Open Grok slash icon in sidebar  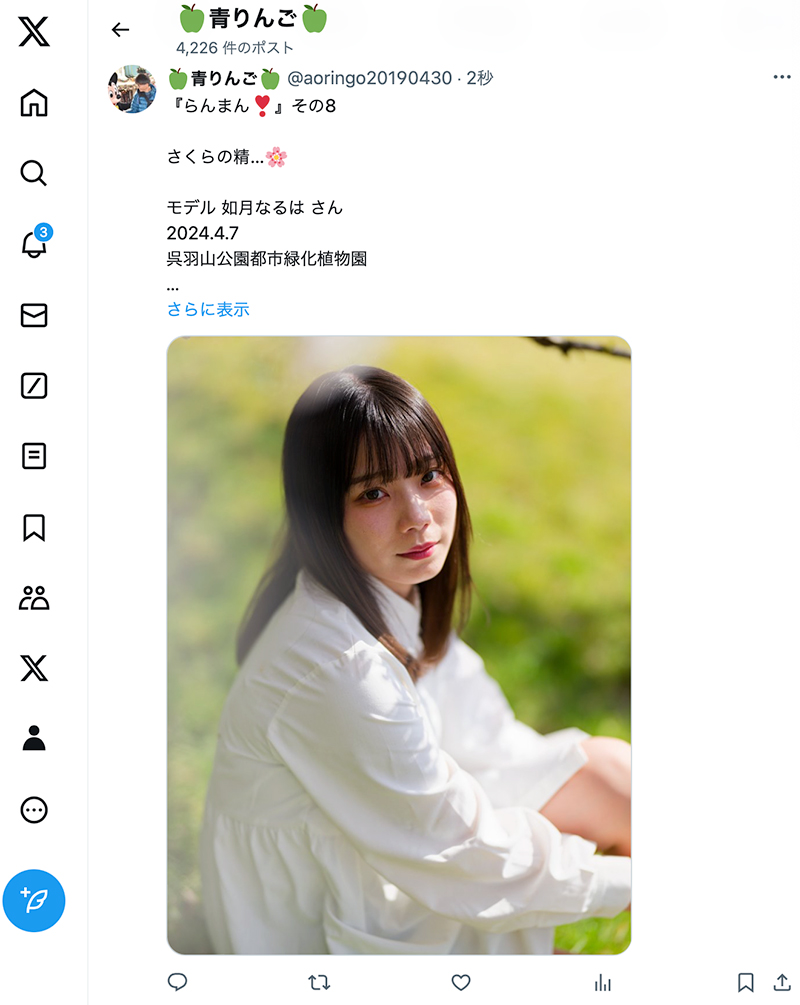[34, 386]
